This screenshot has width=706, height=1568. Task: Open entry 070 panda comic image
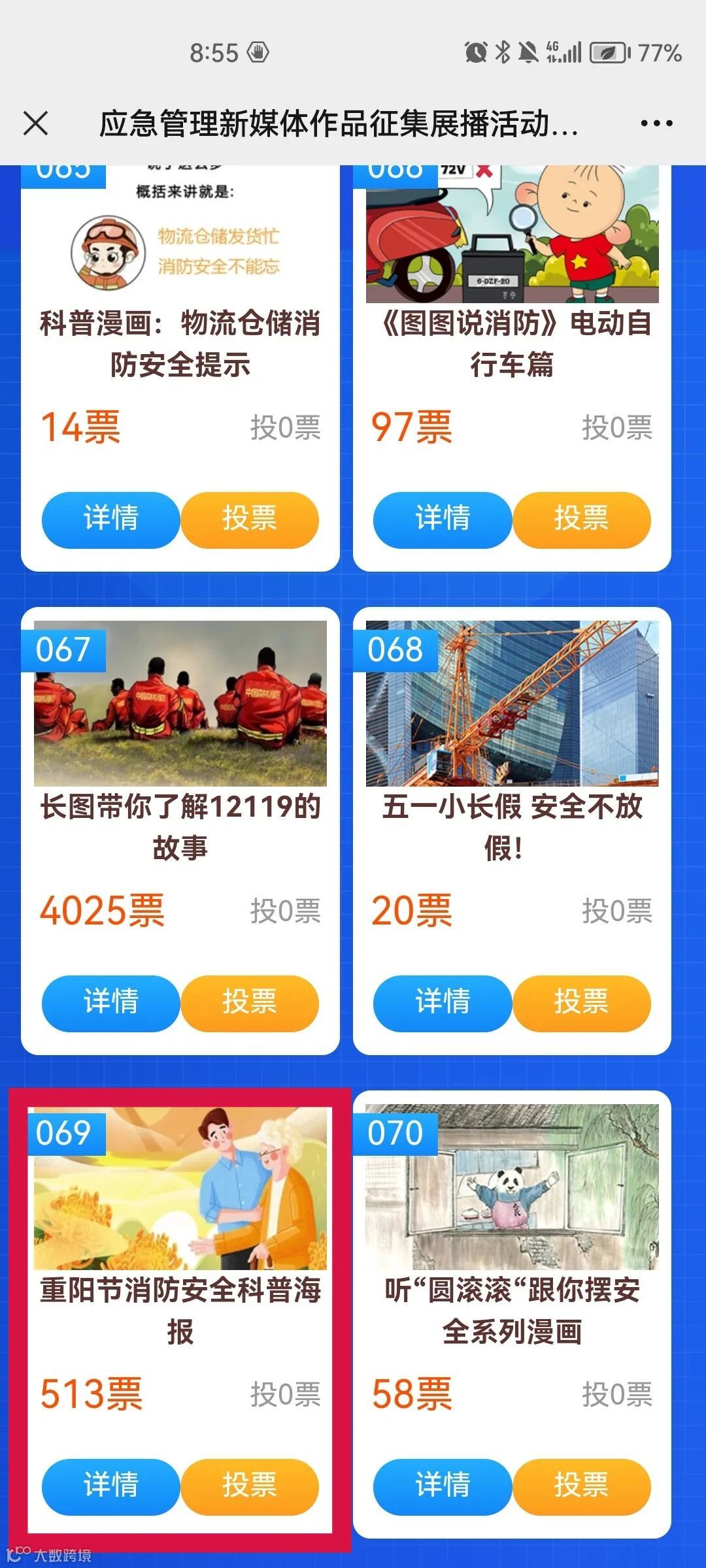[512, 1186]
